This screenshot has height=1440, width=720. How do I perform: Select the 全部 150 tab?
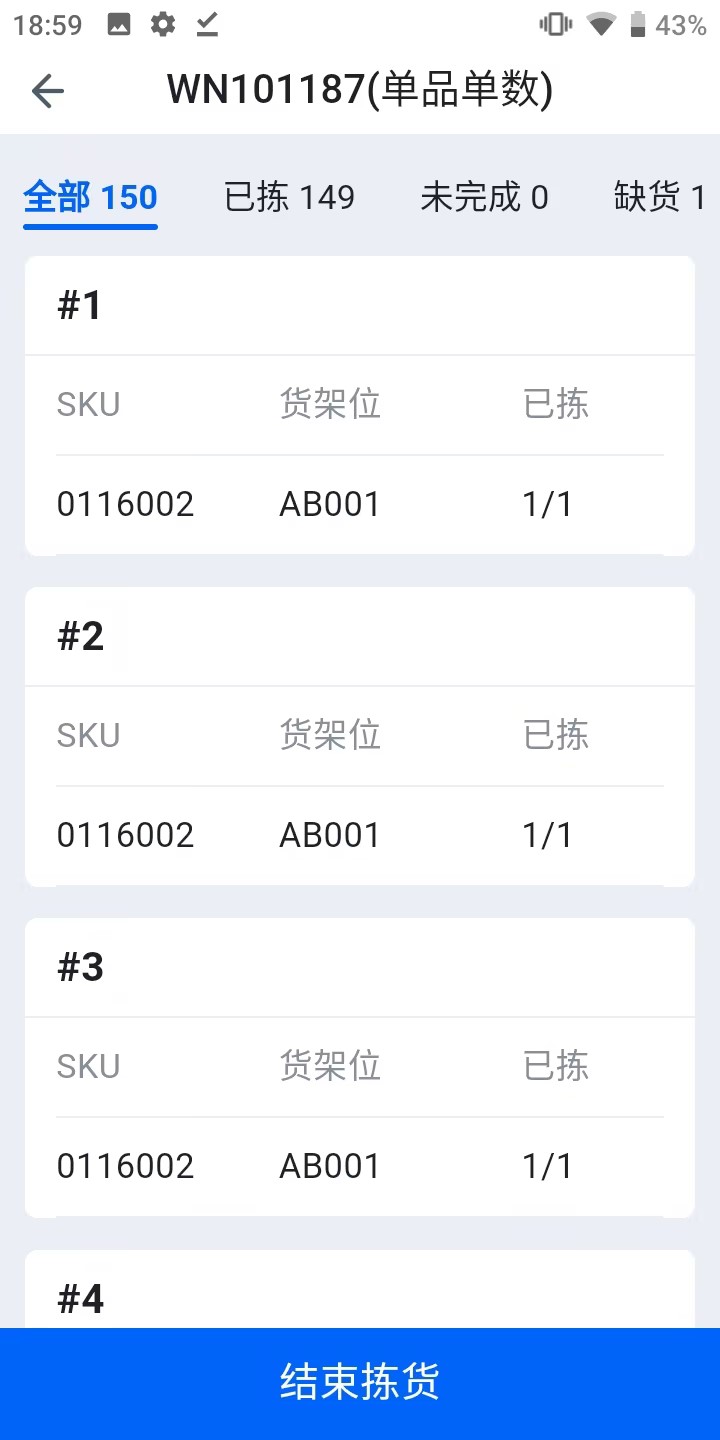click(x=91, y=198)
